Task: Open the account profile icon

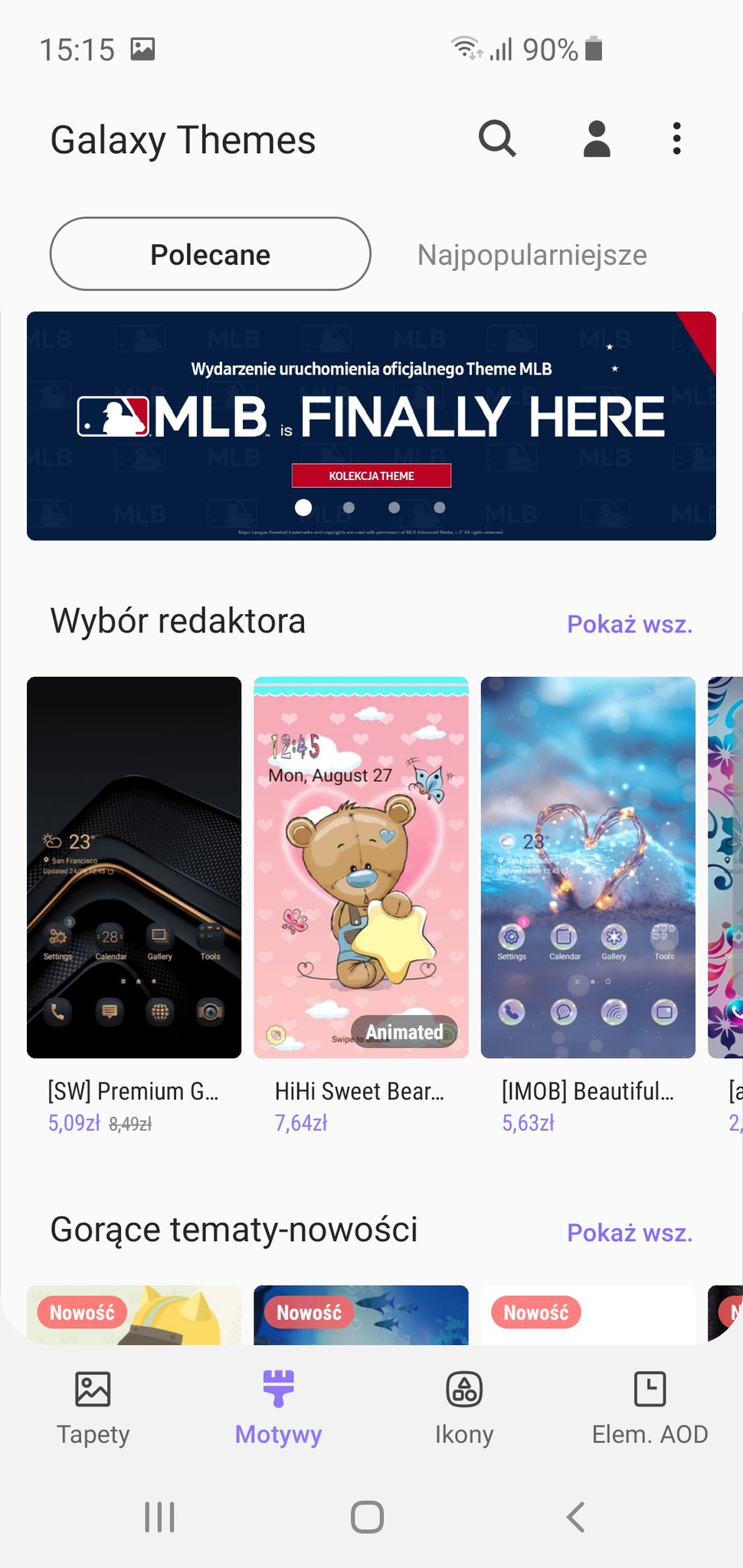Action: click(x=597, y=139)
